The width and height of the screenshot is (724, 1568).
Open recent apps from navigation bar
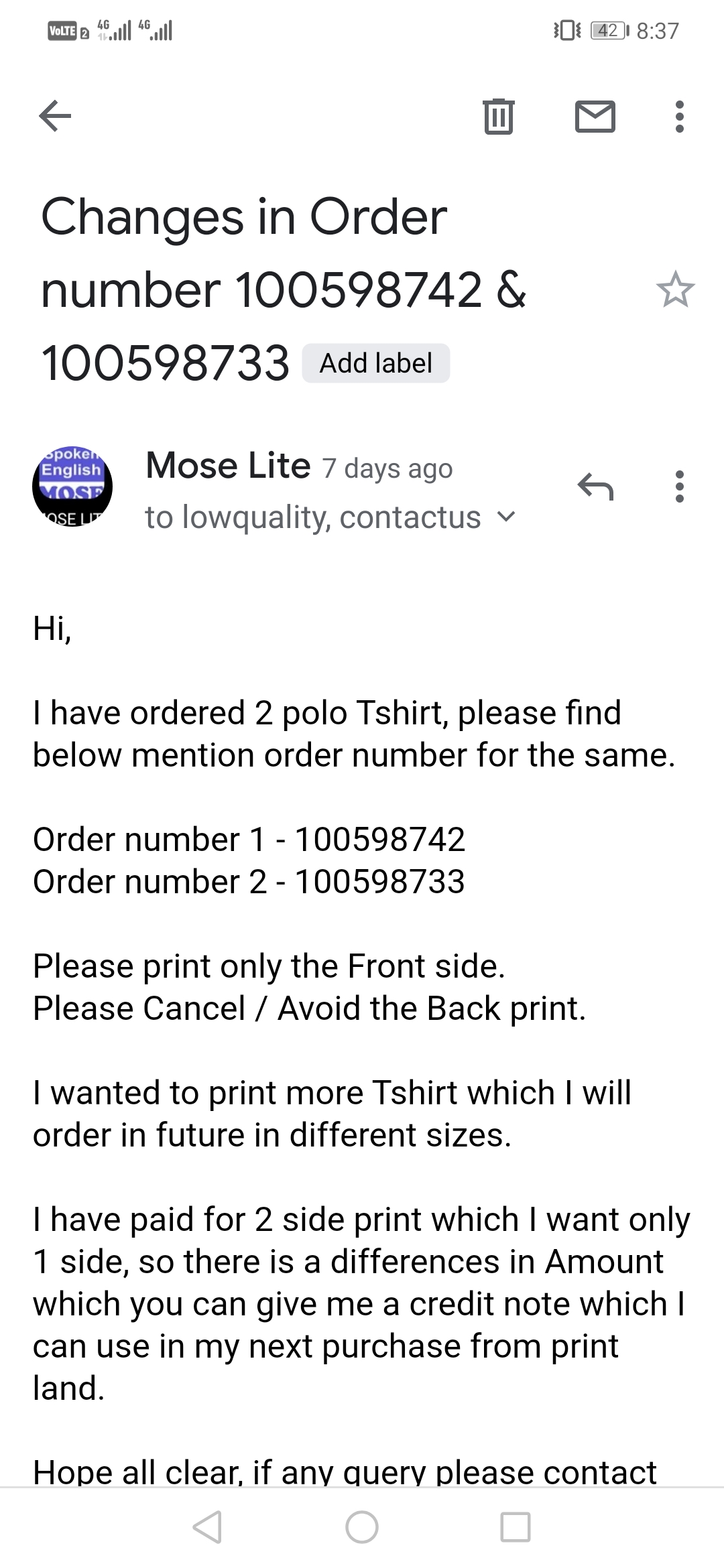tap(516, 1527)
